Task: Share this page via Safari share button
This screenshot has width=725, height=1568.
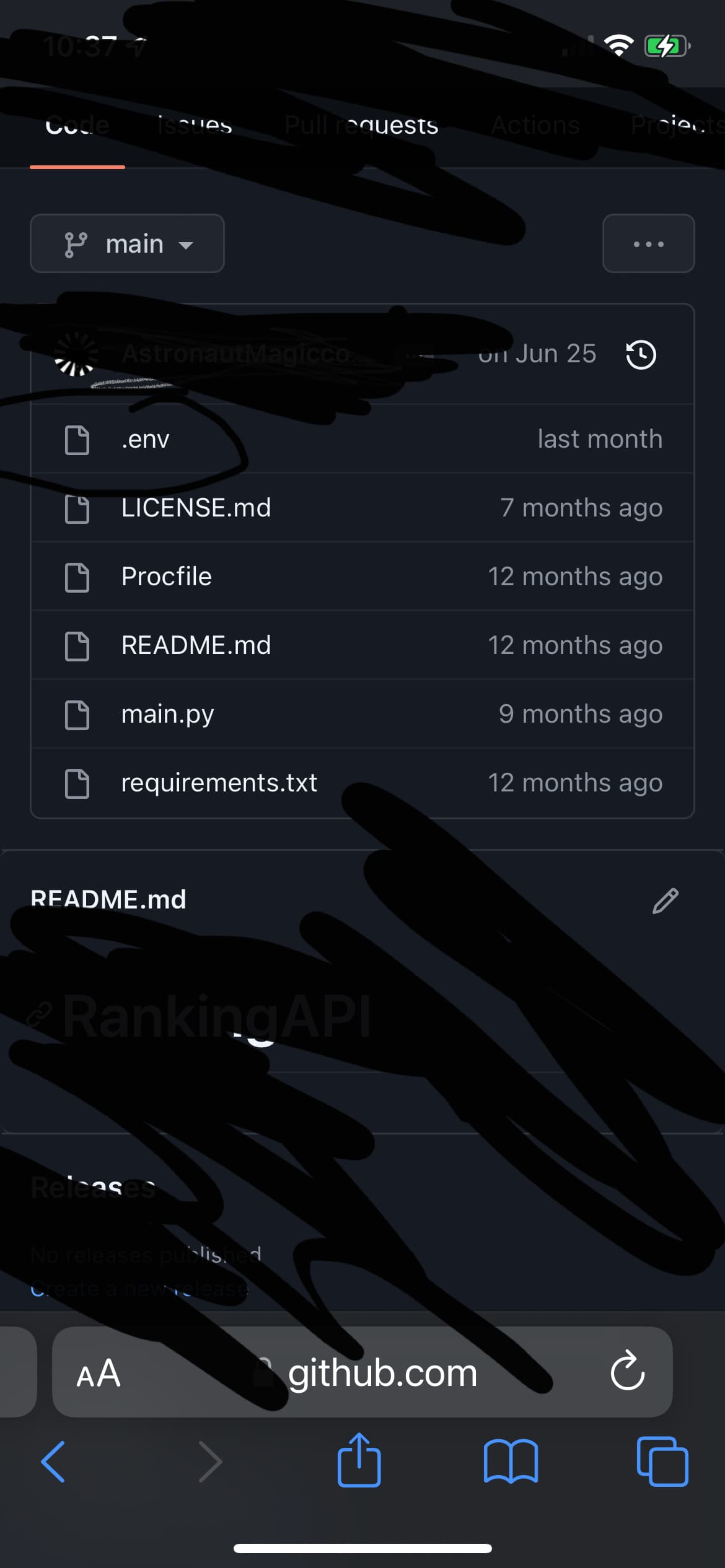Action: click(359, 1459)
